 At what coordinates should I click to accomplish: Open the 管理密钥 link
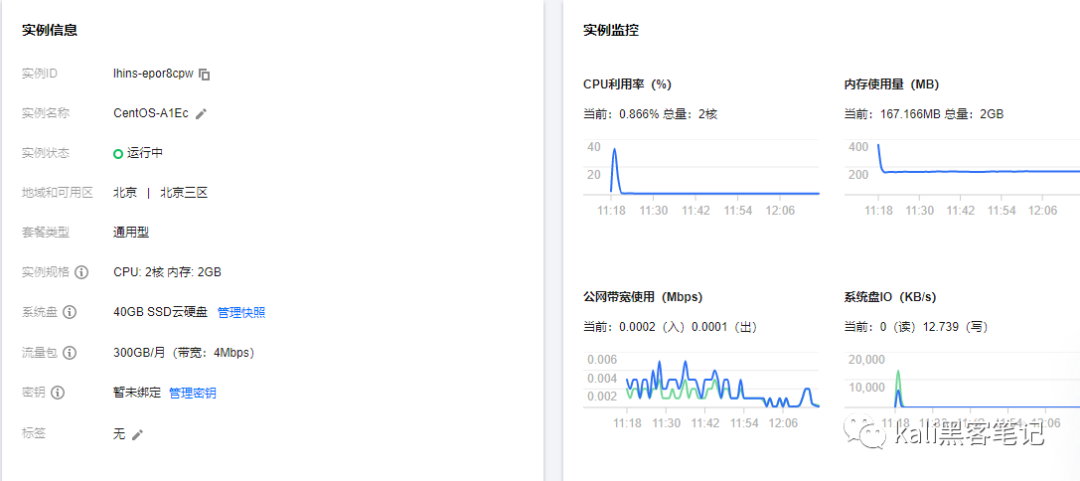click(x=192, y=393)
